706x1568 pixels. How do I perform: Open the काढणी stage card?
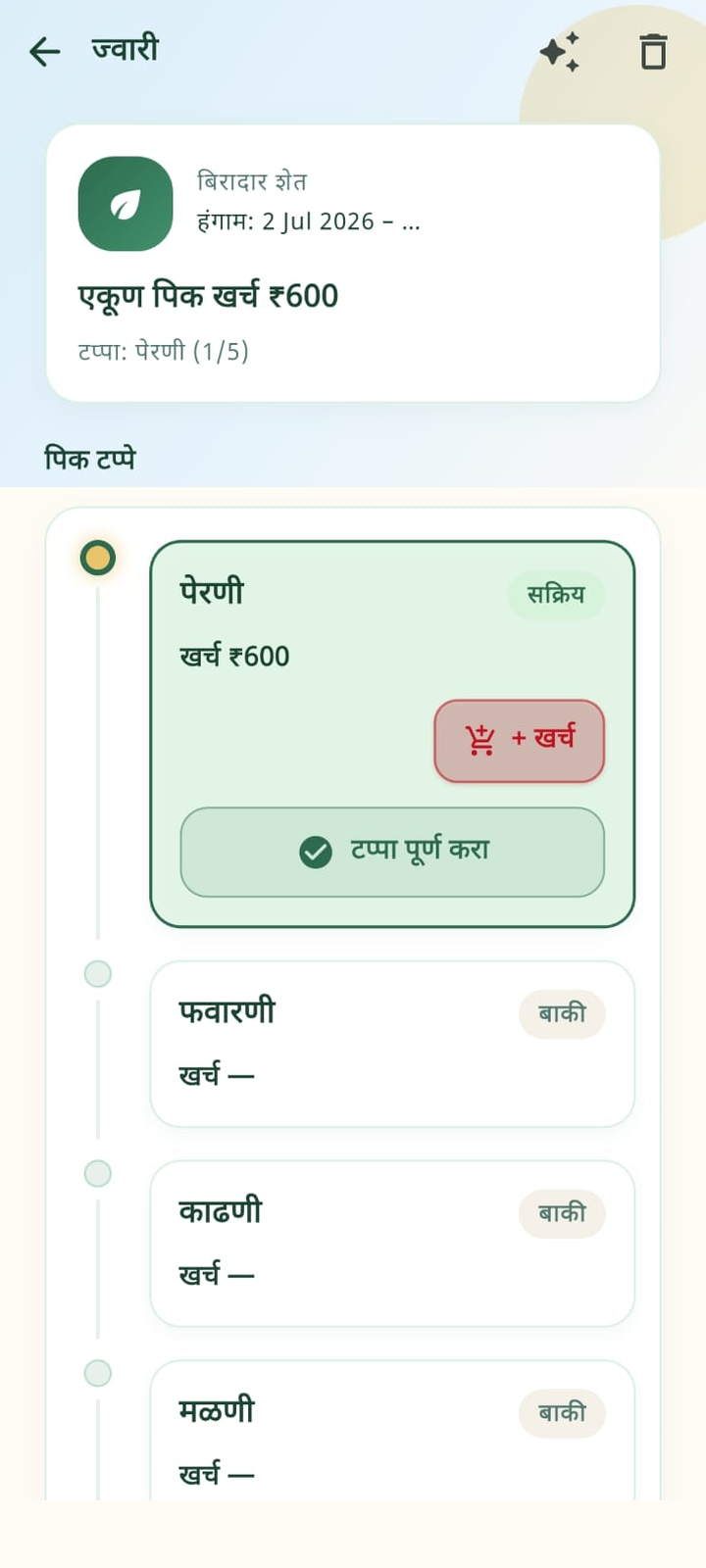pyautogui.click(x=392, y=1244)
